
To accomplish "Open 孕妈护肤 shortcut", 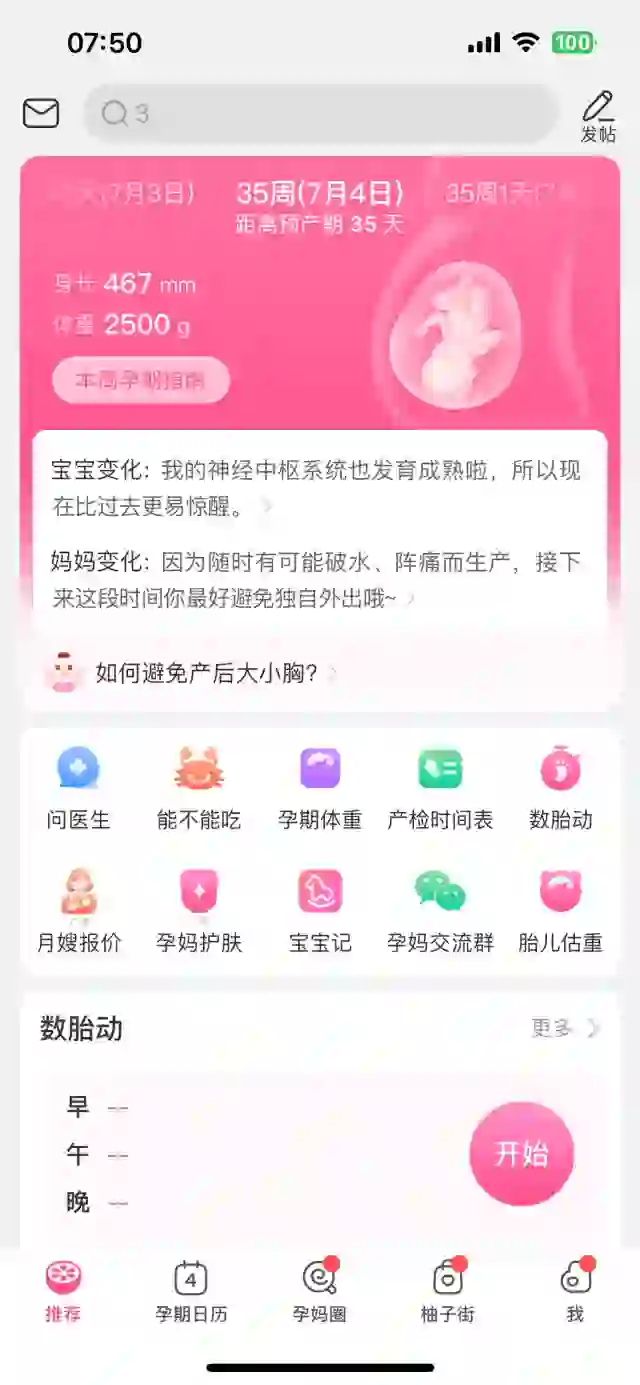I will (199, 911).
